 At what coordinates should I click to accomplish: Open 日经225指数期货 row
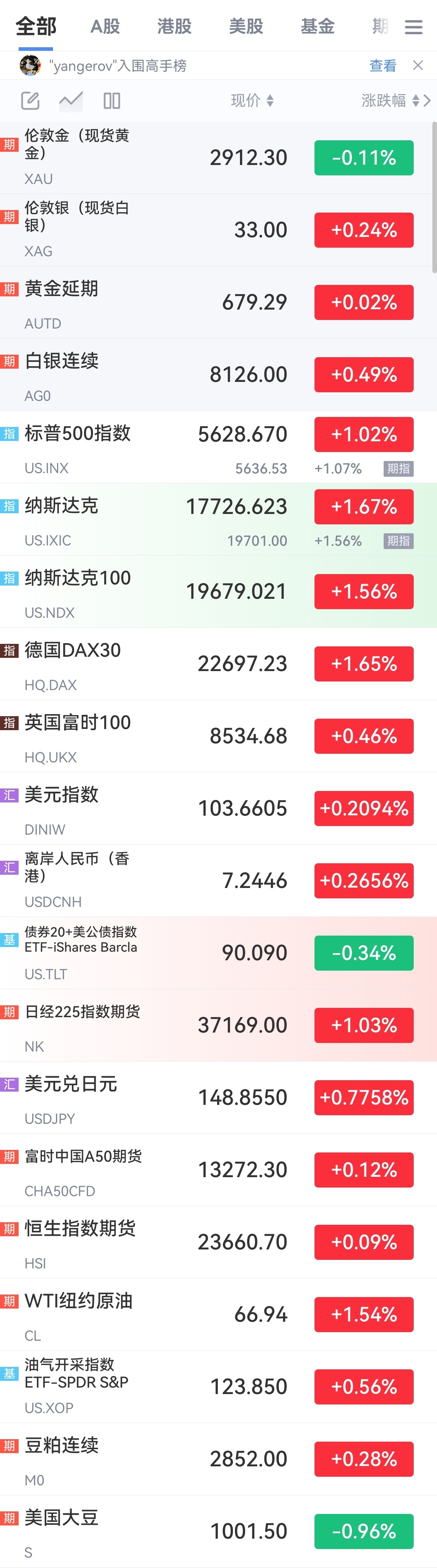(x=122, y=1025)
